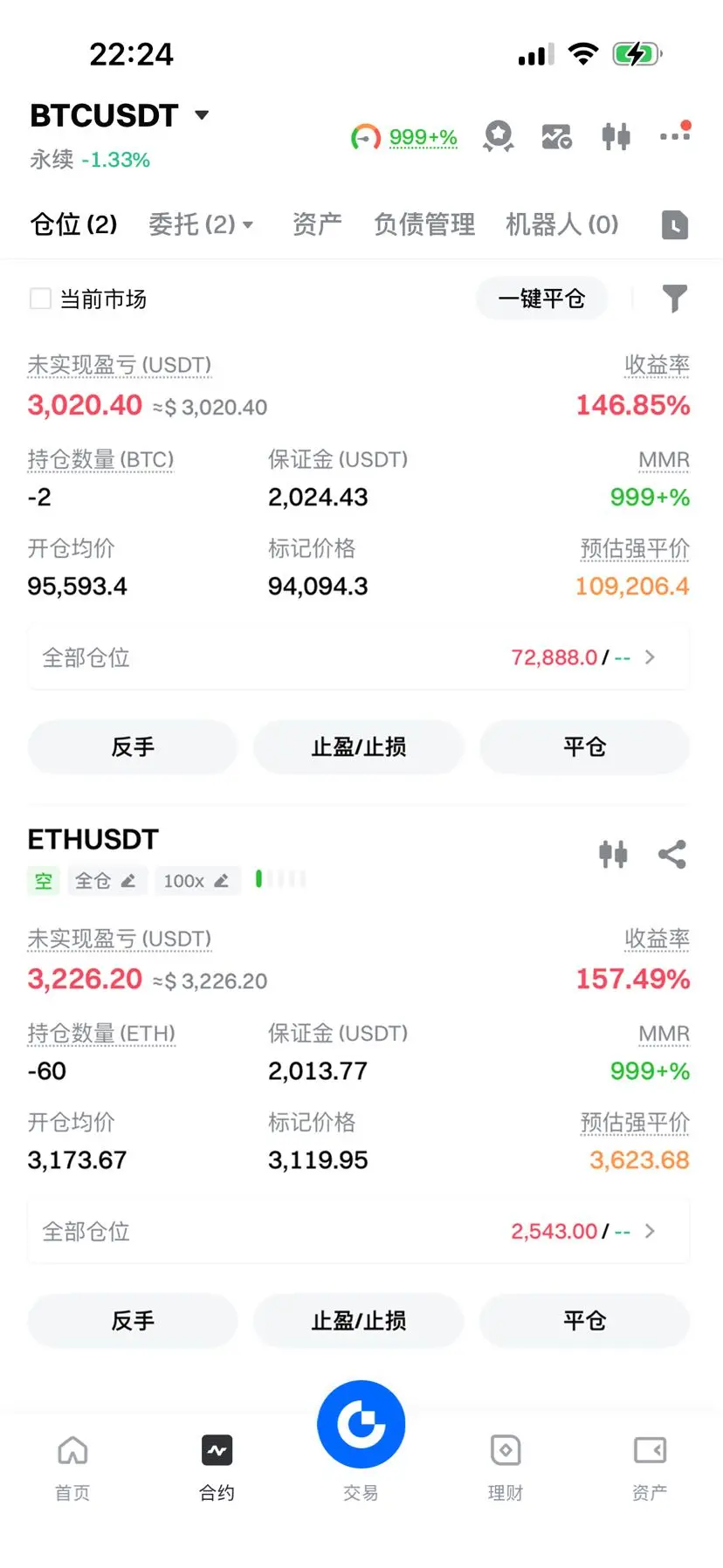723x1568 pixels.
Task: Open the candlestick chart icon in header
Action: tap(616, 136)
